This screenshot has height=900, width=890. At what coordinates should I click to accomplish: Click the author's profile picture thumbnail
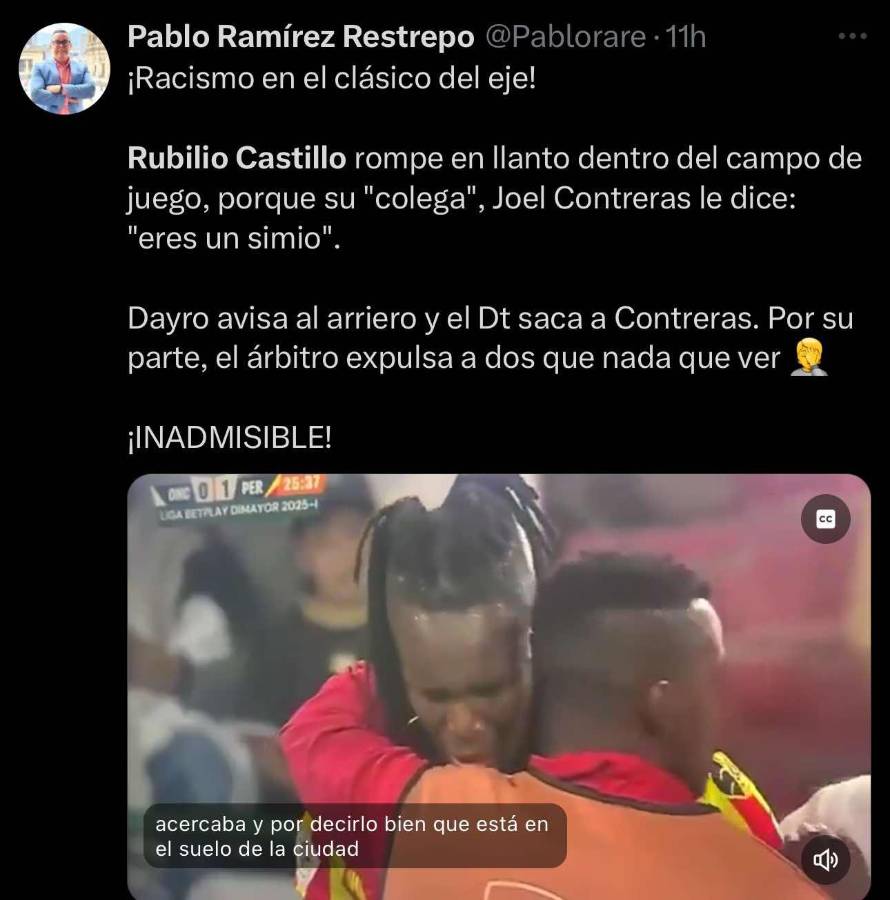coord(63,63)
